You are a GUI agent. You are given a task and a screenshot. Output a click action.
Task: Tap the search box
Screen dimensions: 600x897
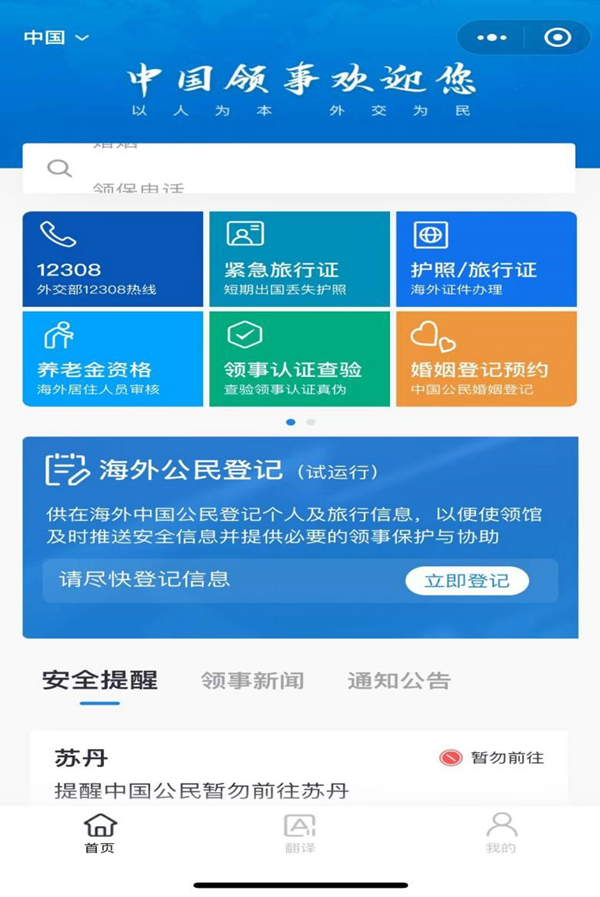[x=298, y=168]
